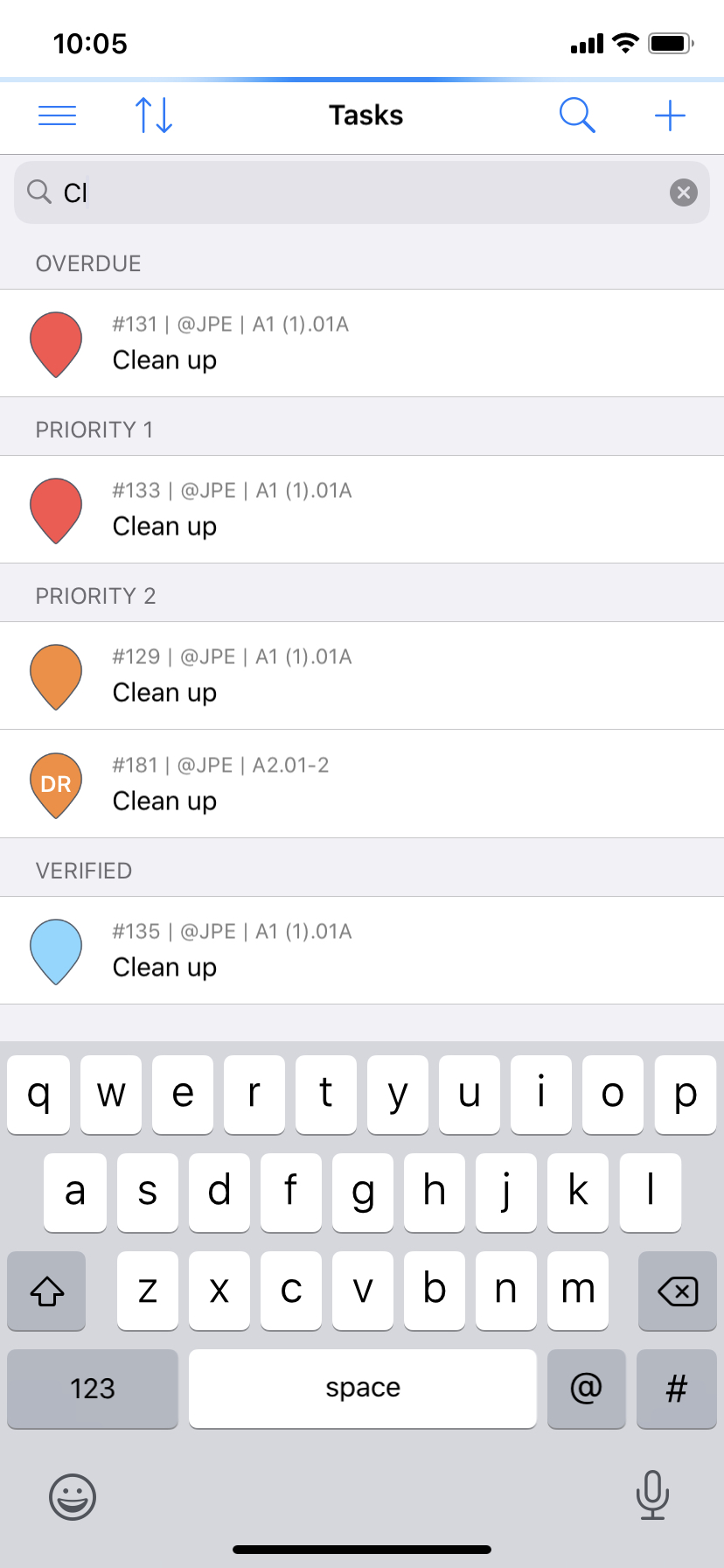Image resolution: width=724 pixels, height=1568 pixels.
Task: Tap the space bar key
Action: (x=362, y=1389)
